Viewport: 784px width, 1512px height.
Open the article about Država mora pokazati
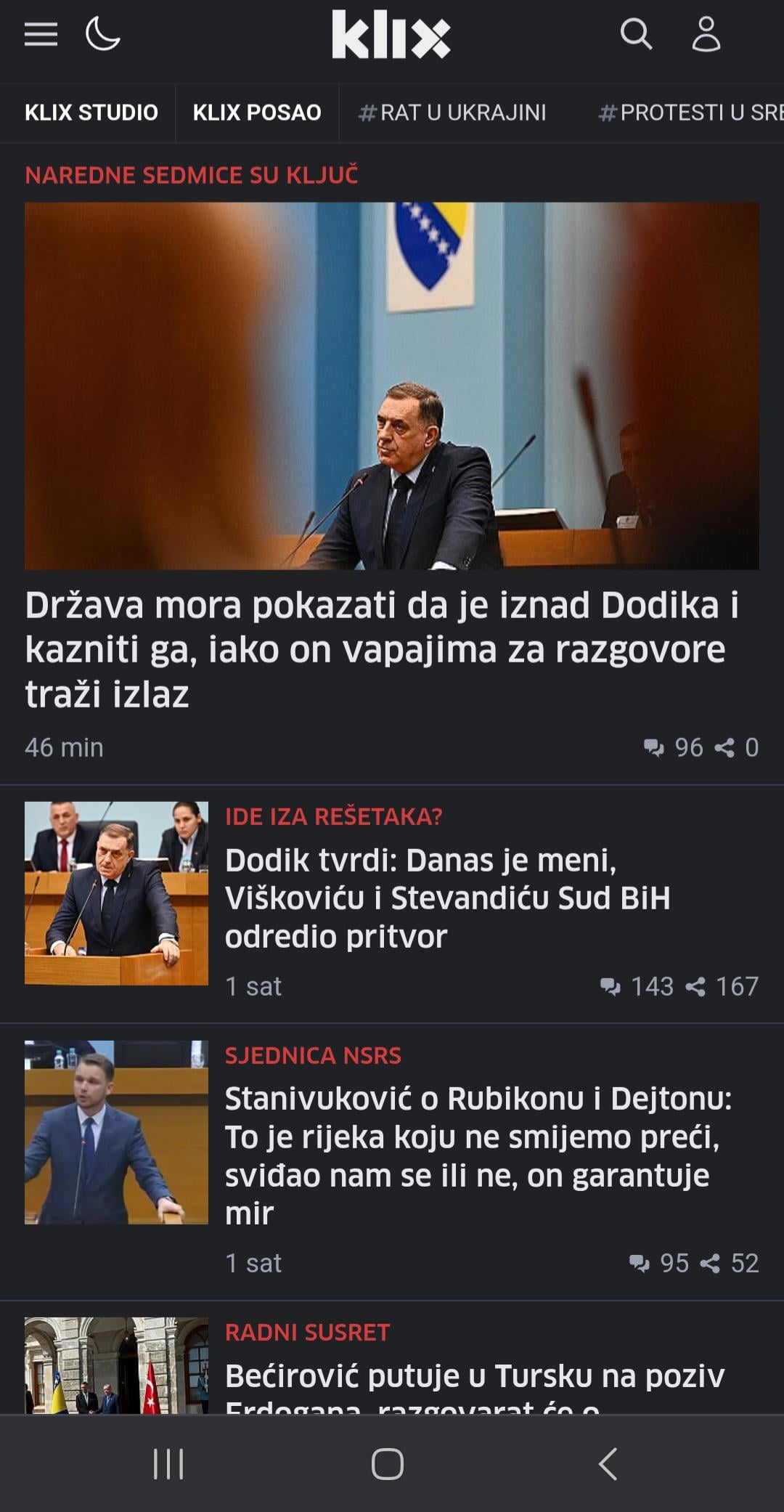click(x=383, y=649)
